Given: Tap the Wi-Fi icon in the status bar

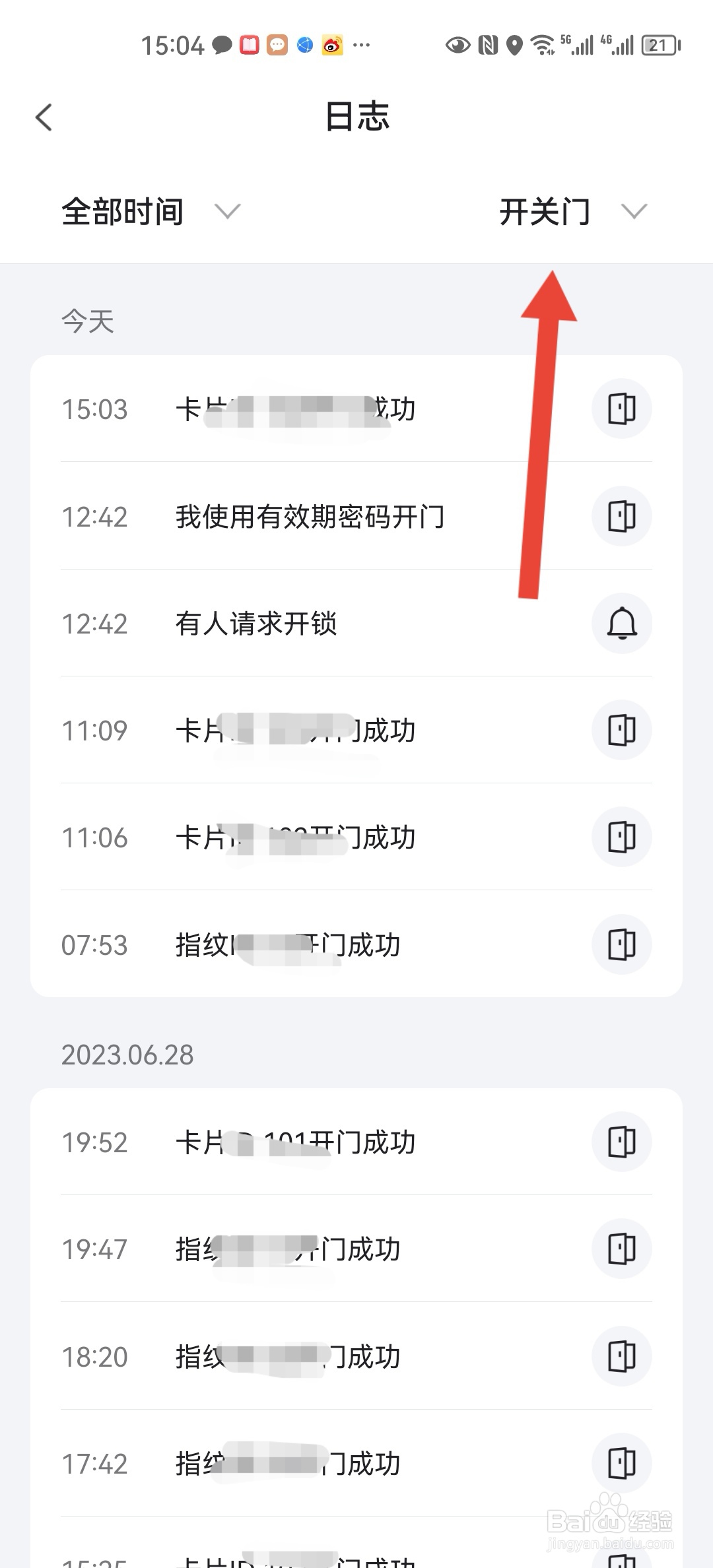Looking at the screenshot, I should click(x=541, y=44).
